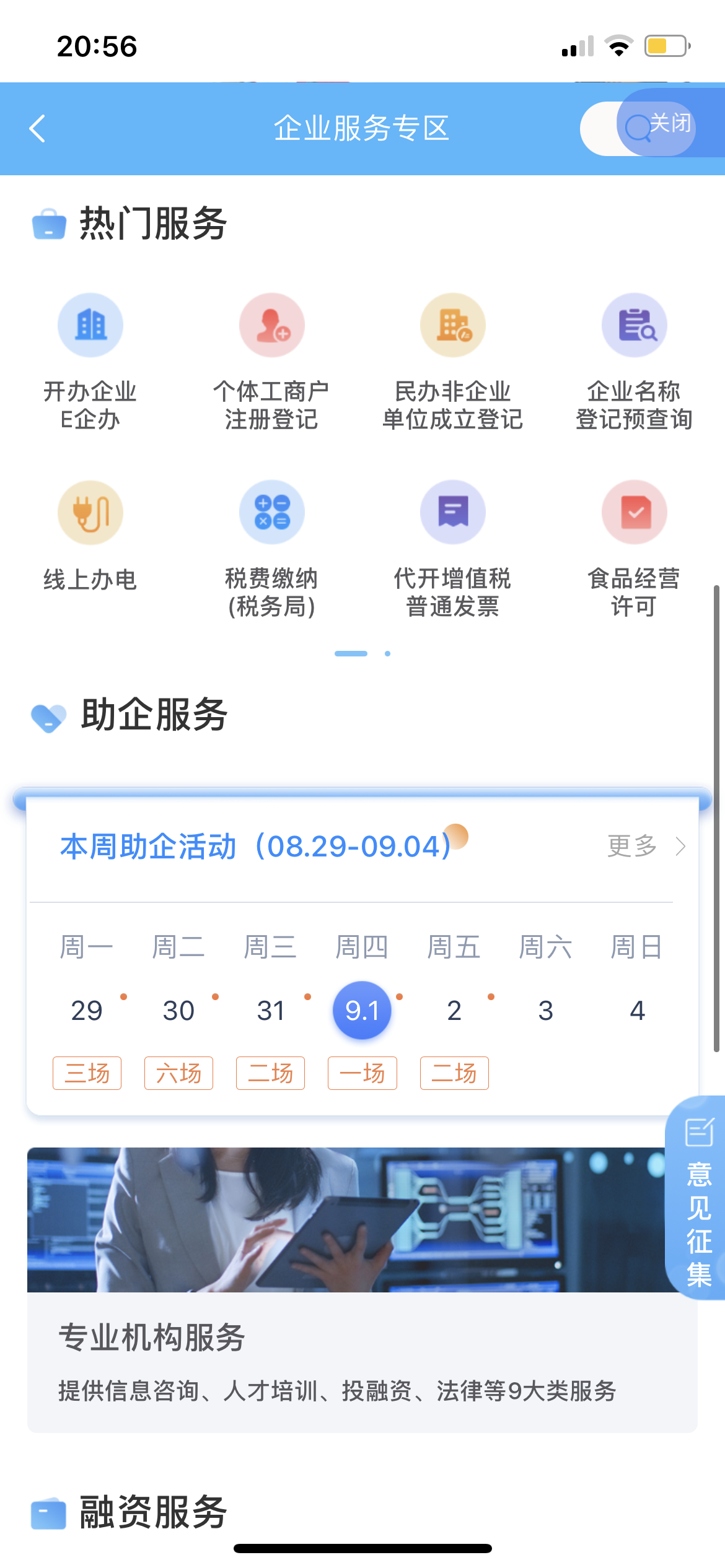Pick the highlighted 9.1 date

(362, 1011)
